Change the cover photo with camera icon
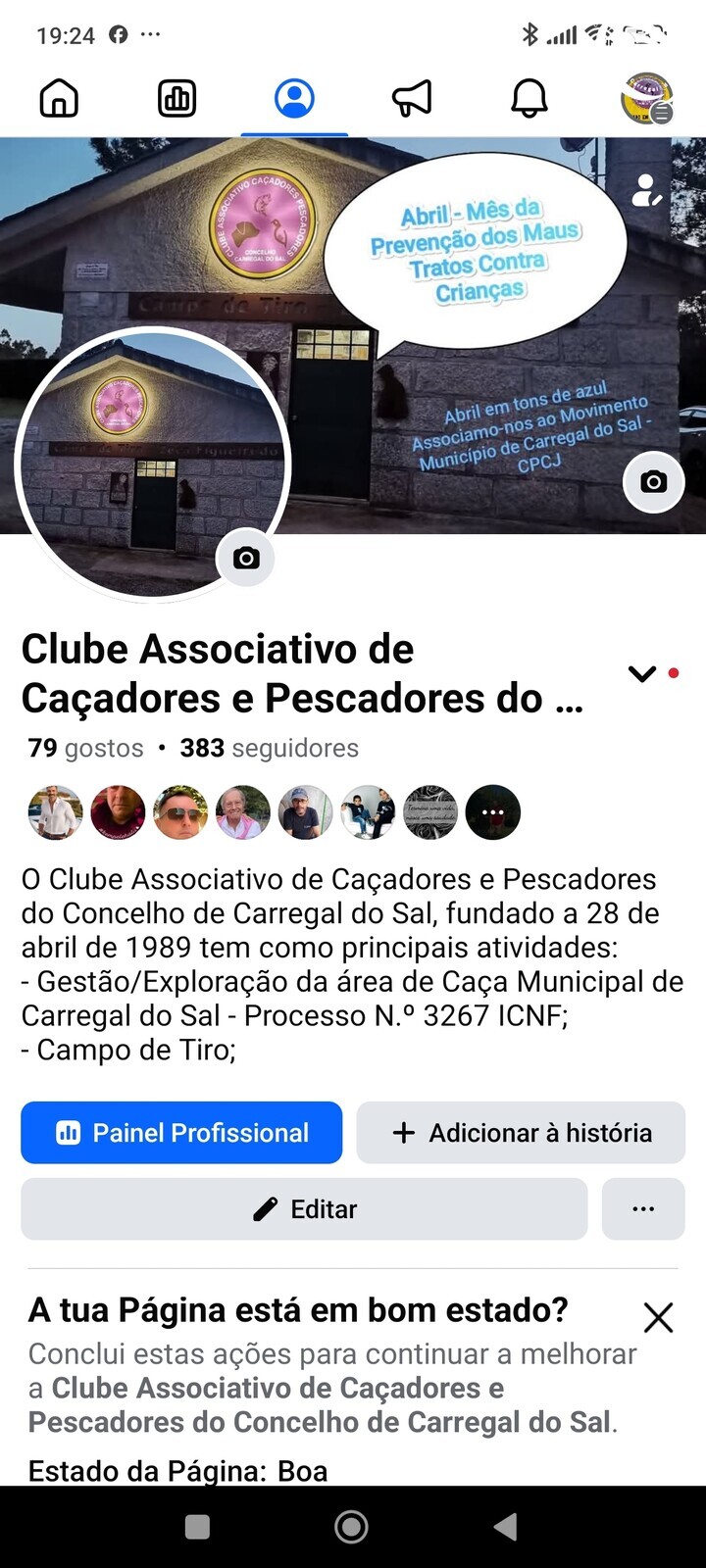The width and height of the screenshot is (706, 1568). click(x=654, y=481)
